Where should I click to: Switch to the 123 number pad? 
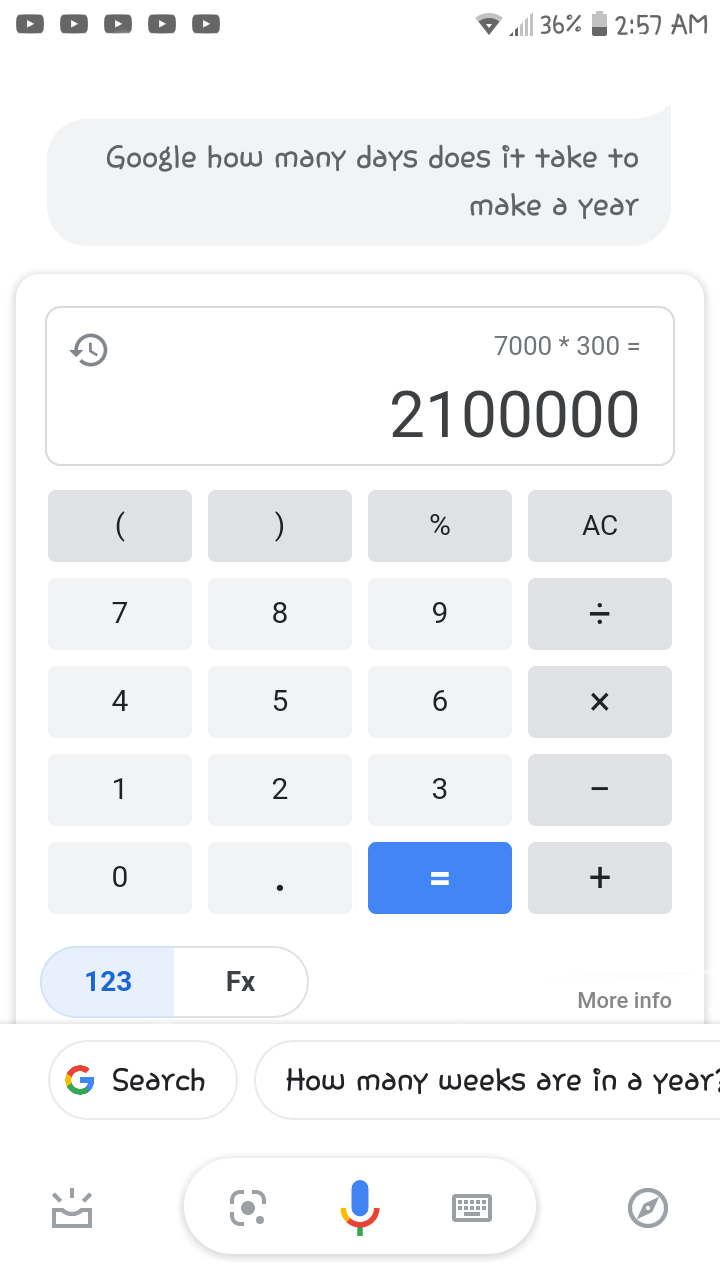pos(108,982)
